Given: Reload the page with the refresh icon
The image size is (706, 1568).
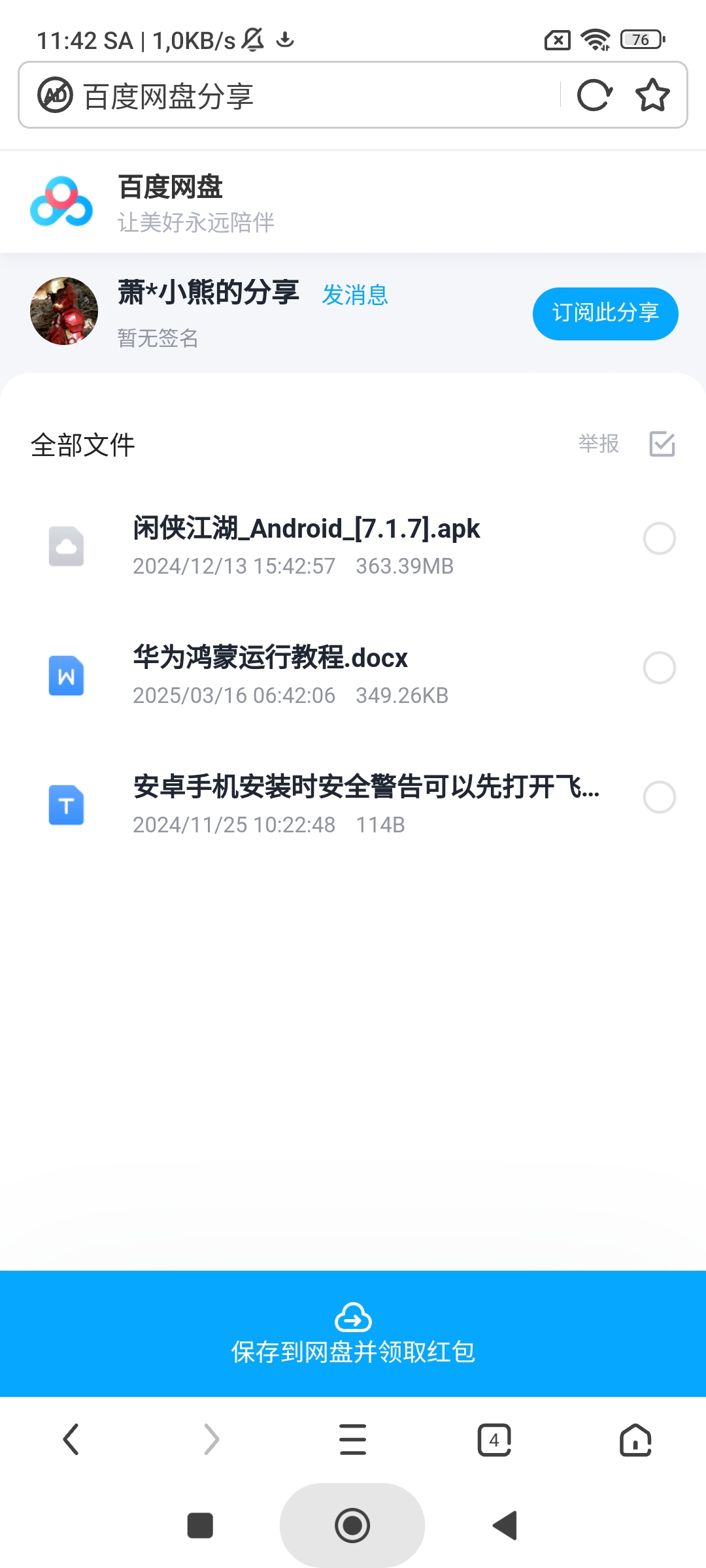Looking at the screenshot, I should (594, 95).
